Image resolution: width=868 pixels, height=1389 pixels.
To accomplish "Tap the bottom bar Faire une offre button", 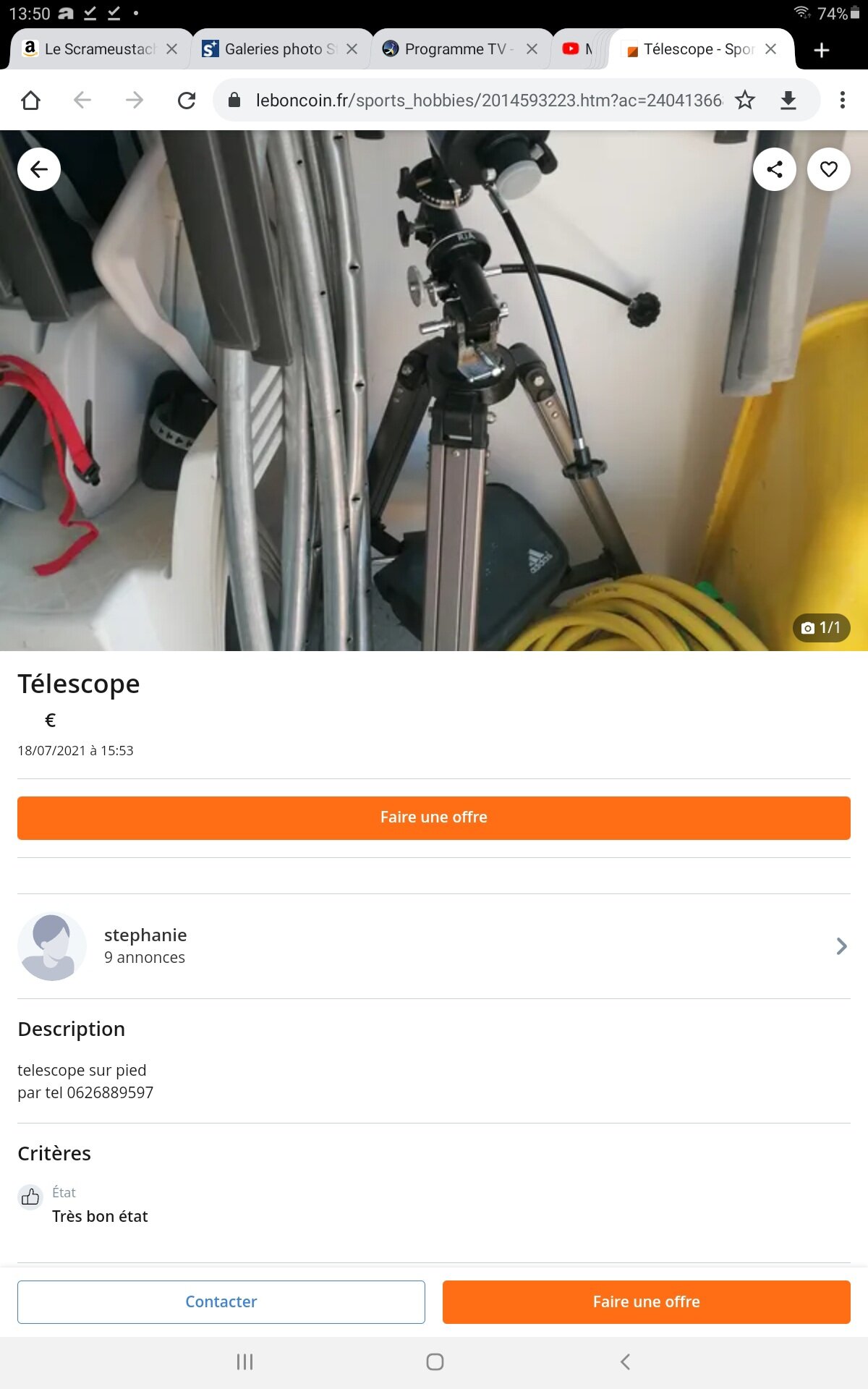I will [x=646, y=1301].
